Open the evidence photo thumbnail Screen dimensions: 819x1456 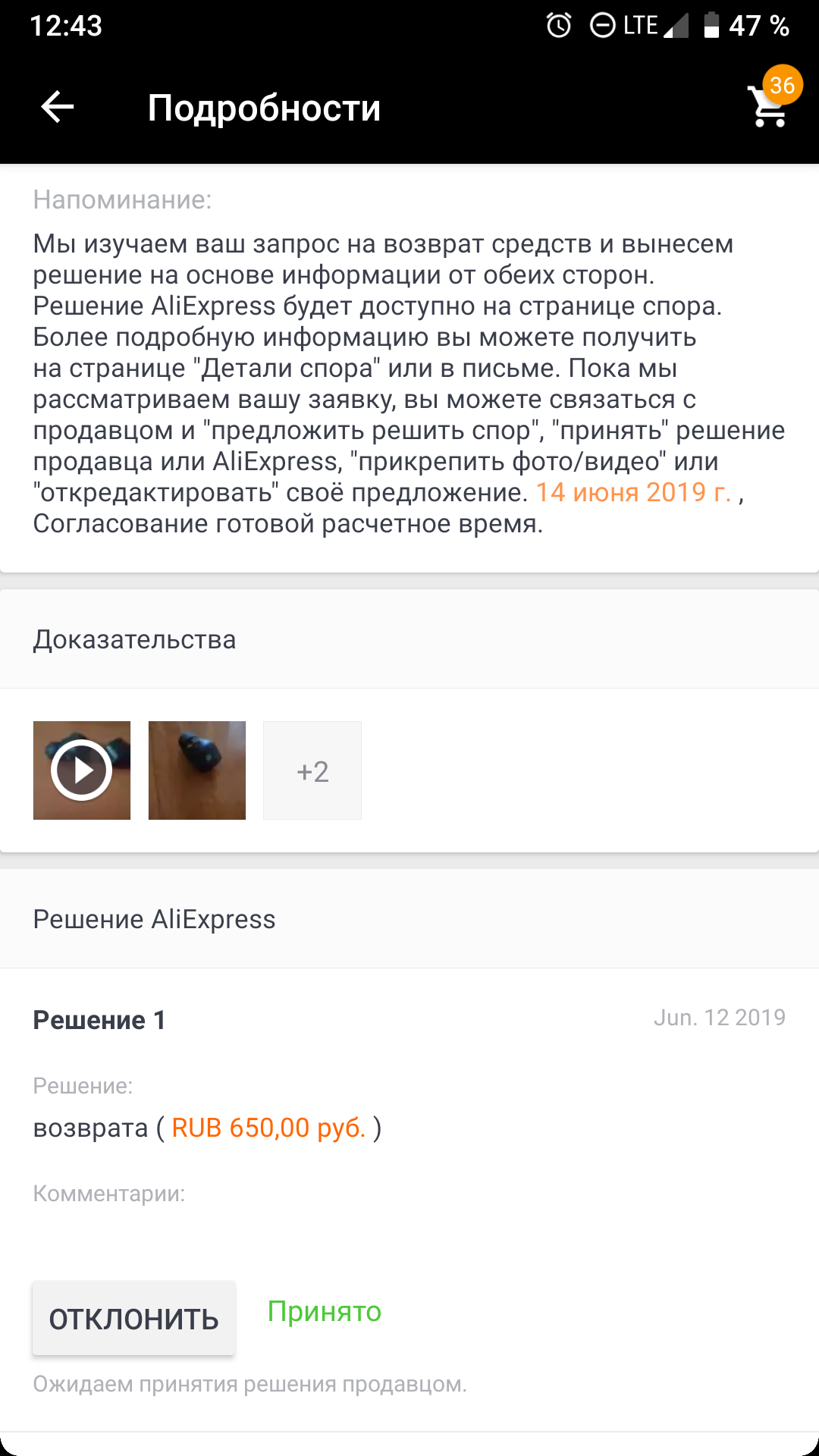tap(197, 770)
